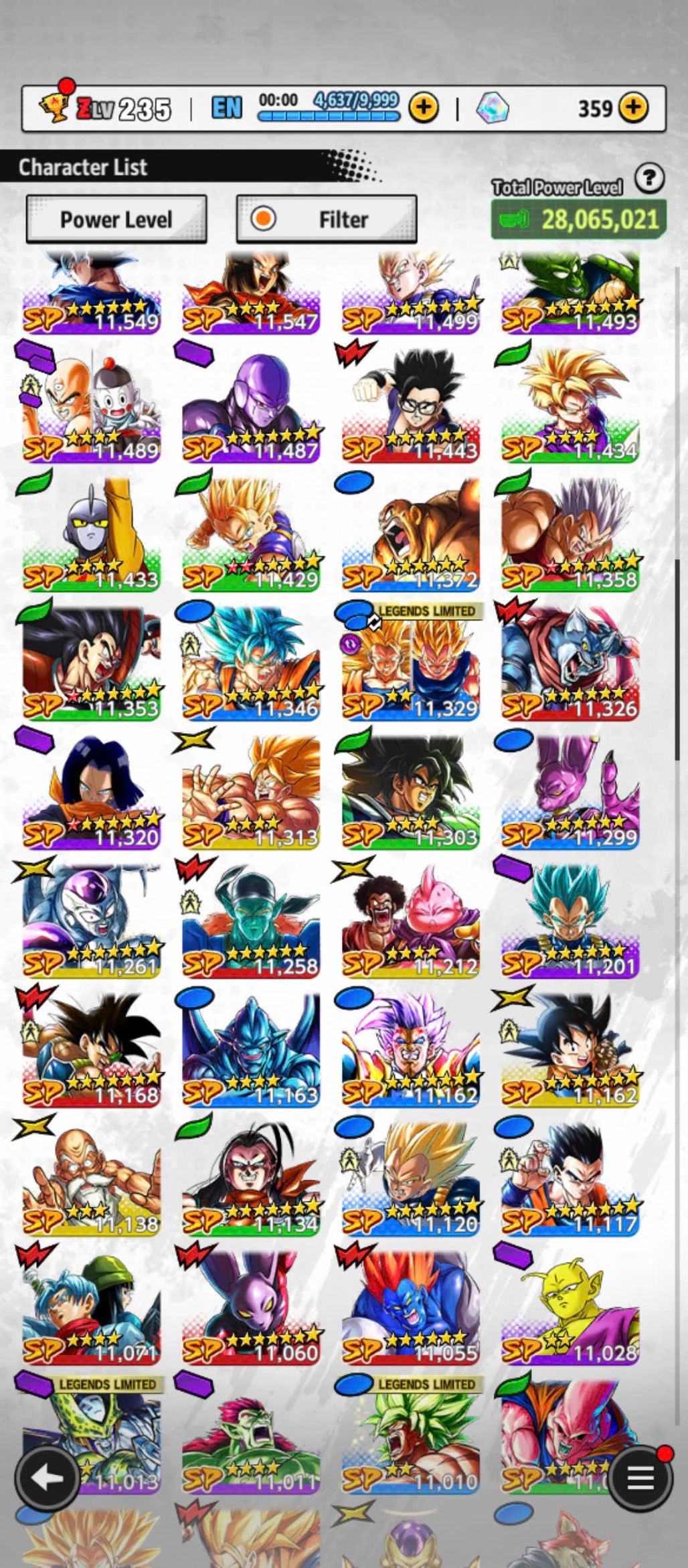
Task: Open the character card showing 11,138
Action: [x=92, y=1178]
